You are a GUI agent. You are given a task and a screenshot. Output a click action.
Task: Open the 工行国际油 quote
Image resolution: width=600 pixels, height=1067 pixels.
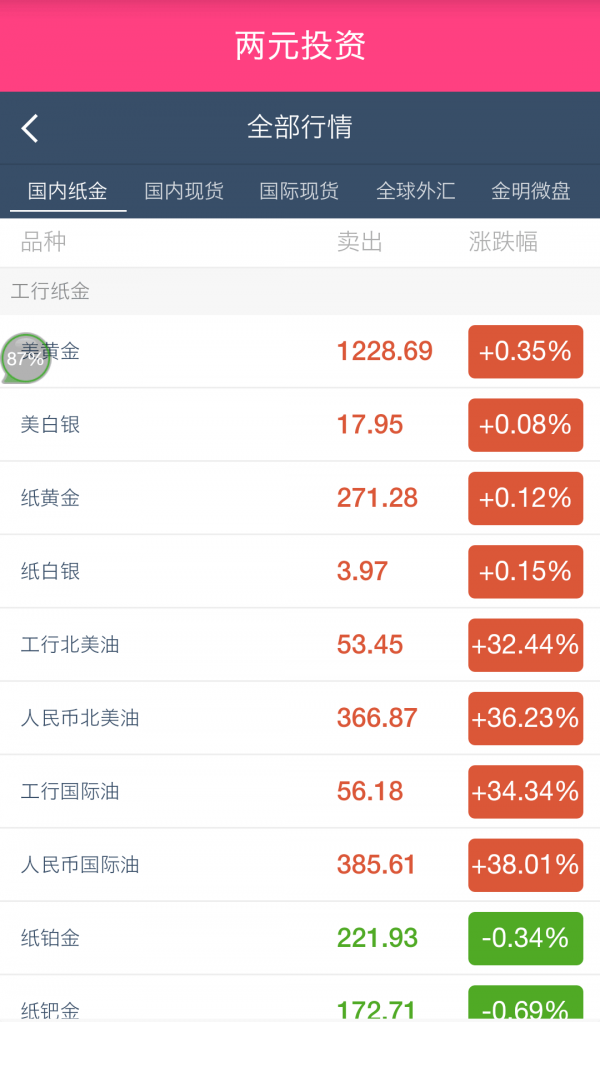point(300,791)
